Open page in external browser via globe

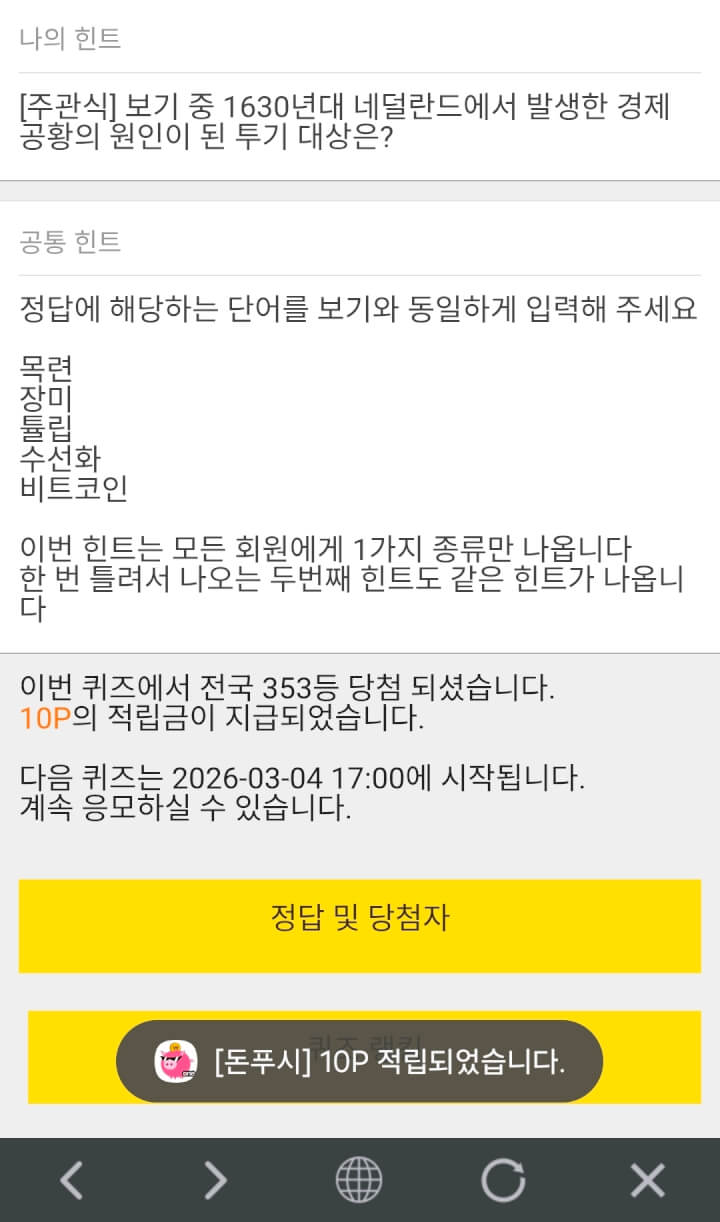pyautogui.click(x=359, y=1181)
